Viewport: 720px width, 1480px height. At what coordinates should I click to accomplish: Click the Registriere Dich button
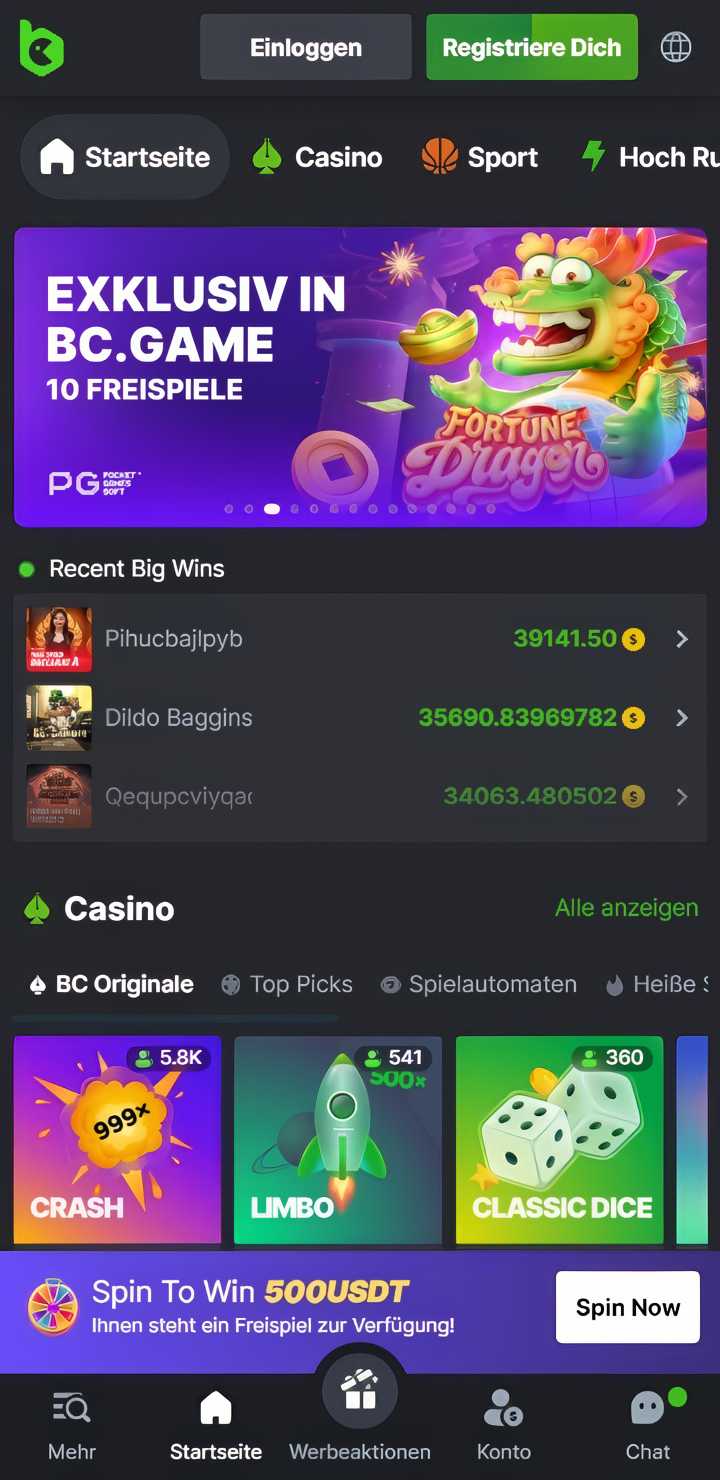531,46
